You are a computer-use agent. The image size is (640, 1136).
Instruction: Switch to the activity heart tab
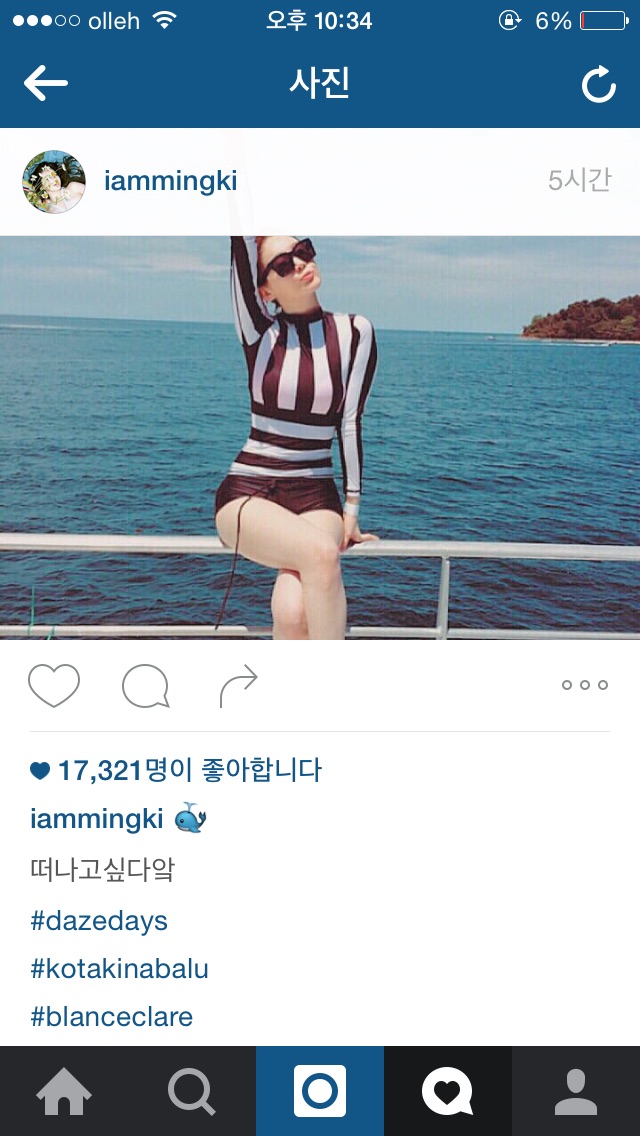pos(447,1091)
